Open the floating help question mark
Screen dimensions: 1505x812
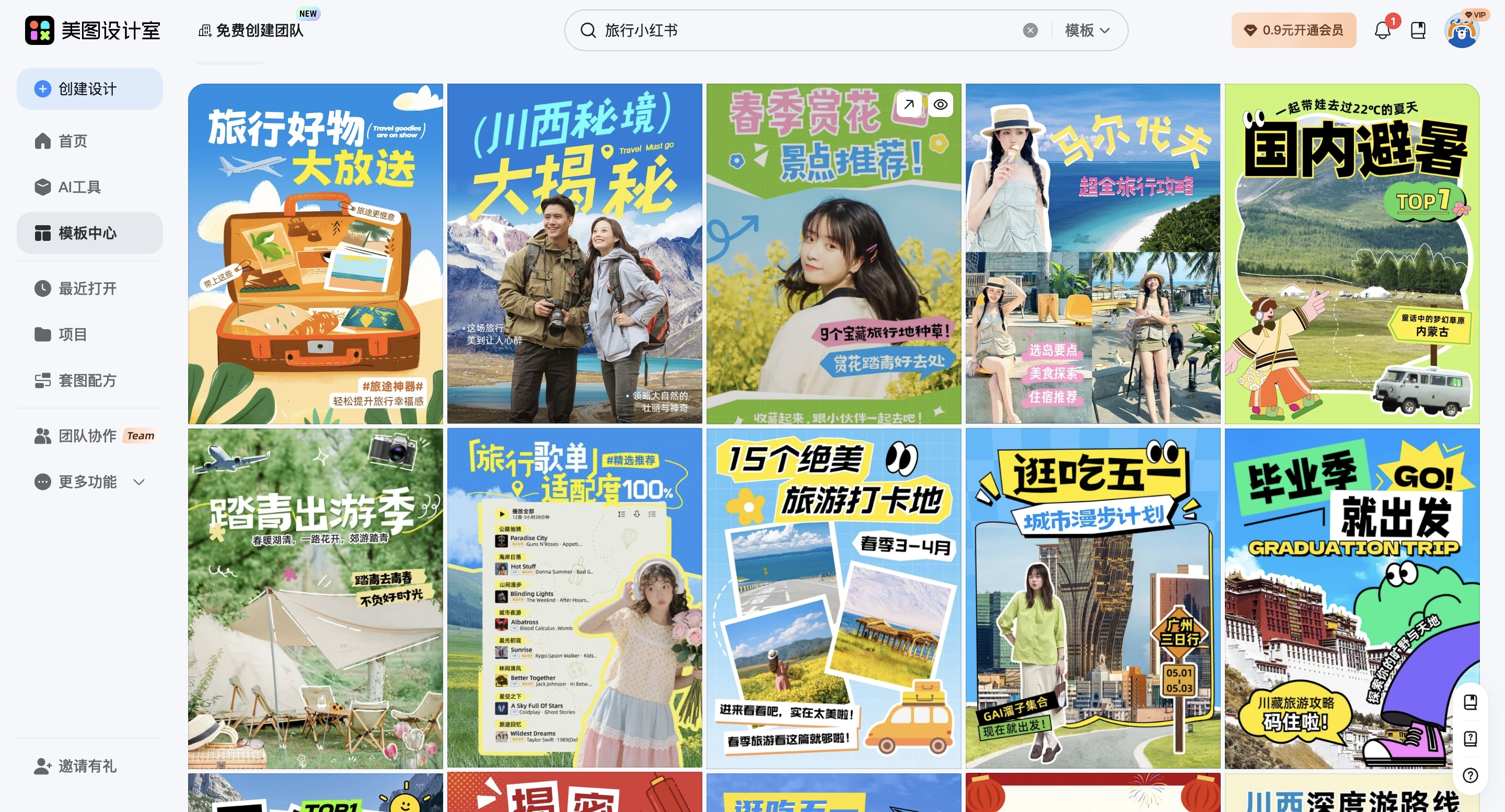pos(1470,776)
